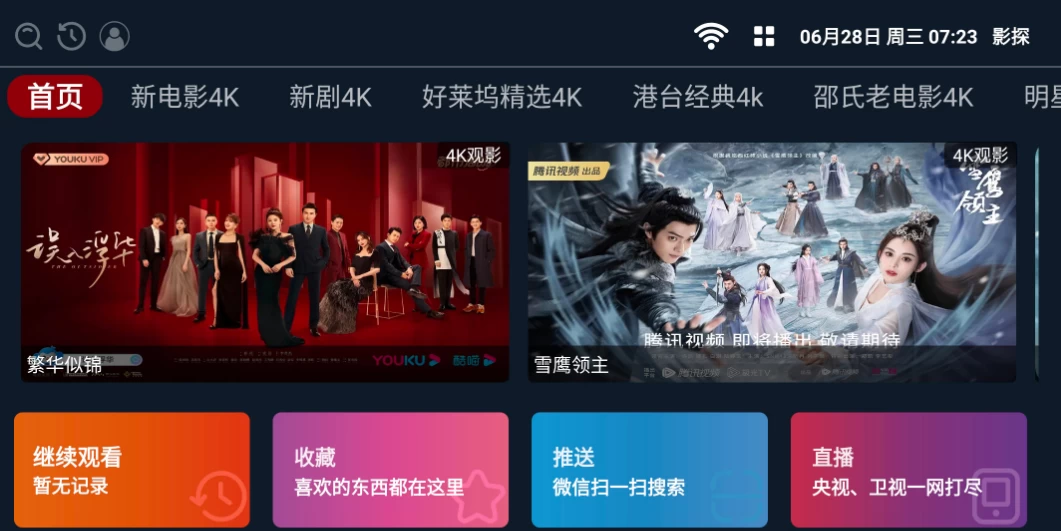The image size is (1061, 531).
Task: Open the user profile icon
Action: coord(115,37)
